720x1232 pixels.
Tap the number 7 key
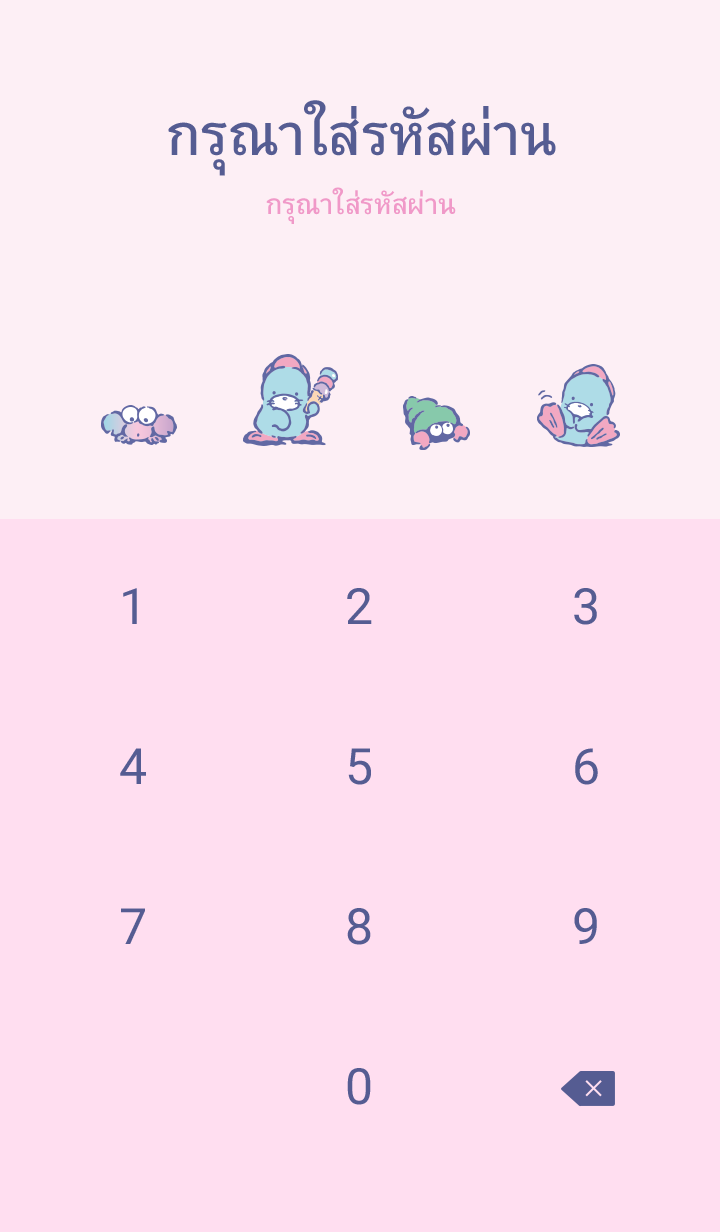tap(133, 928)
